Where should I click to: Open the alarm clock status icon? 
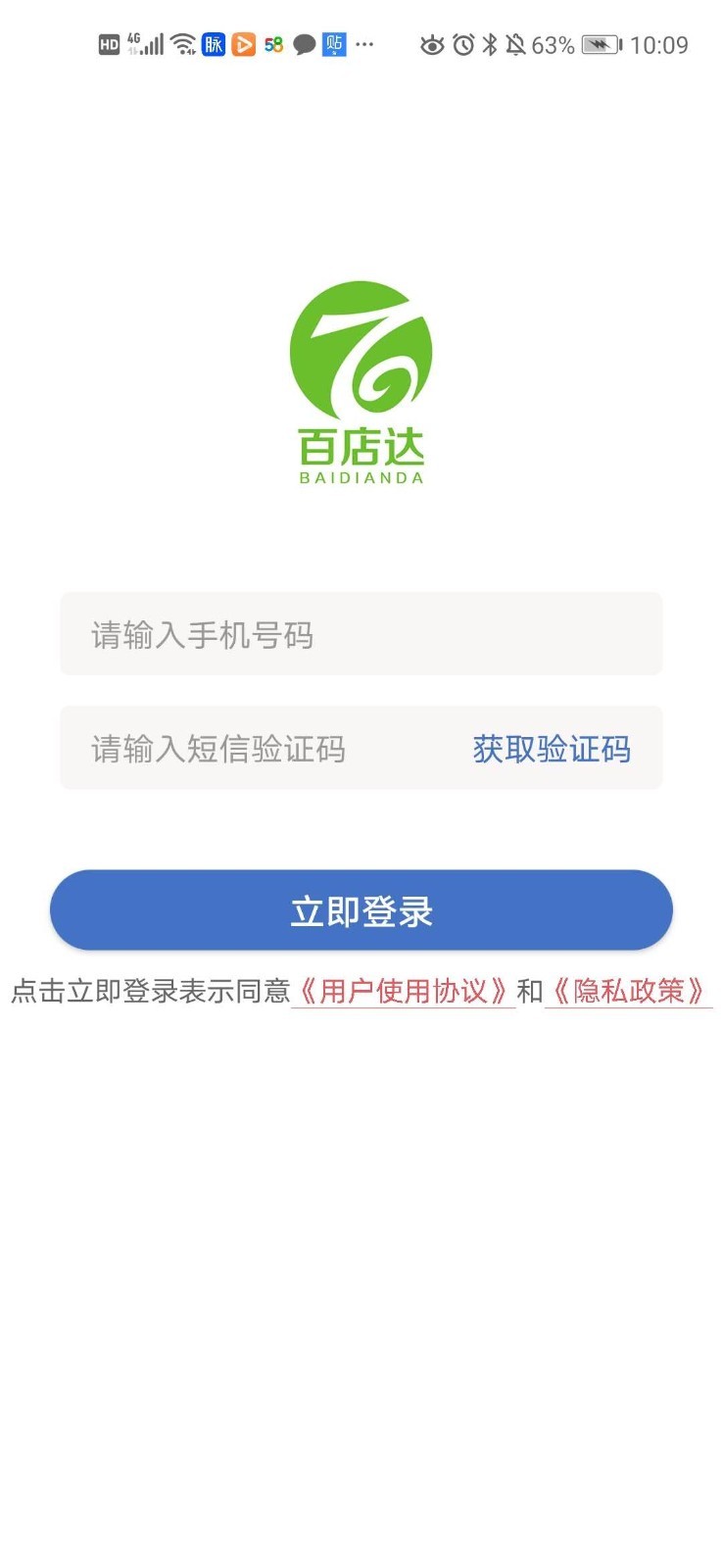[464, 44]
